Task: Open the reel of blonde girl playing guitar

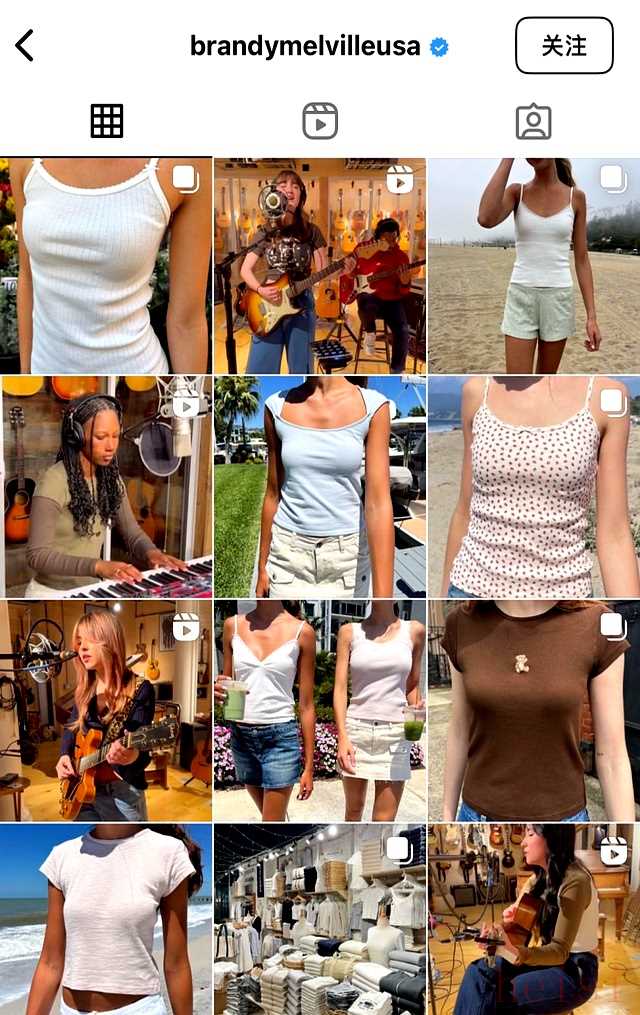Action: pos(106,710)
